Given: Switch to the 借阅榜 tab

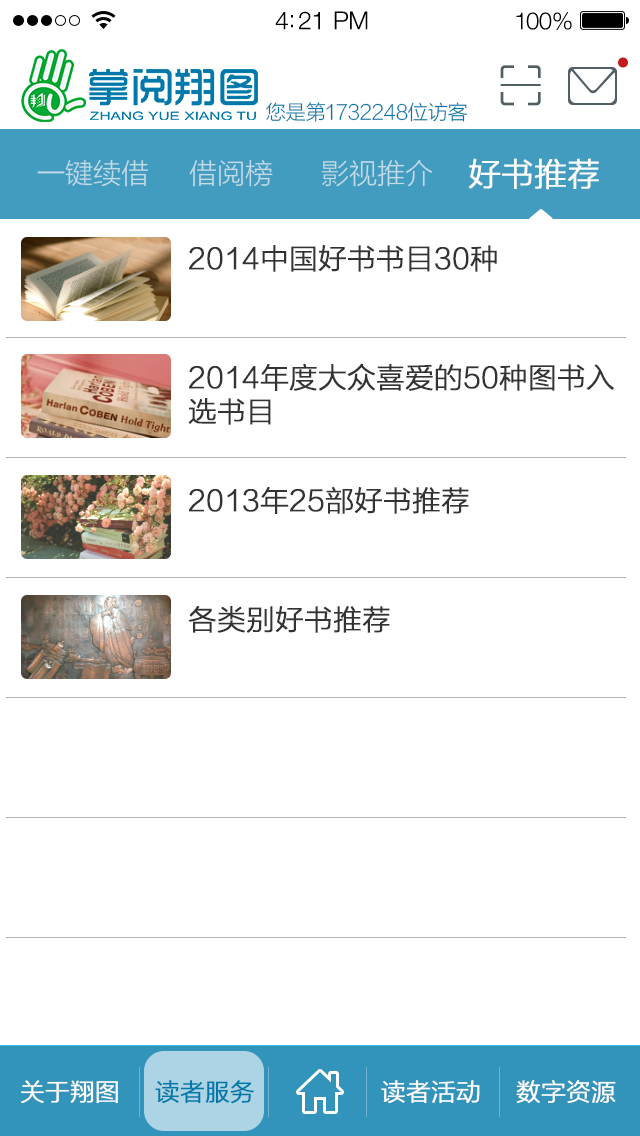Looking at the screenshot, I should tap(231, 174).
